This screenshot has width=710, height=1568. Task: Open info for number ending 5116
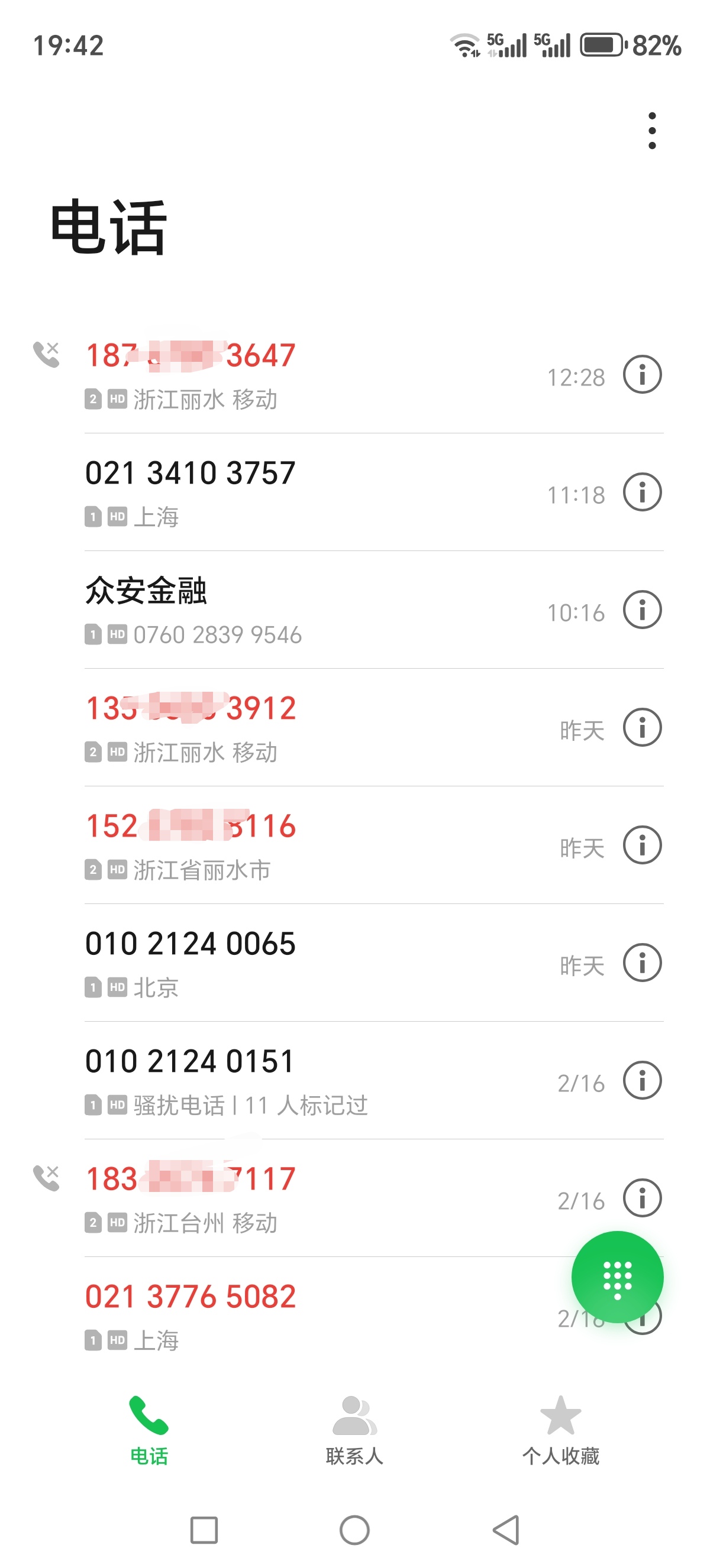click(642, 845)
